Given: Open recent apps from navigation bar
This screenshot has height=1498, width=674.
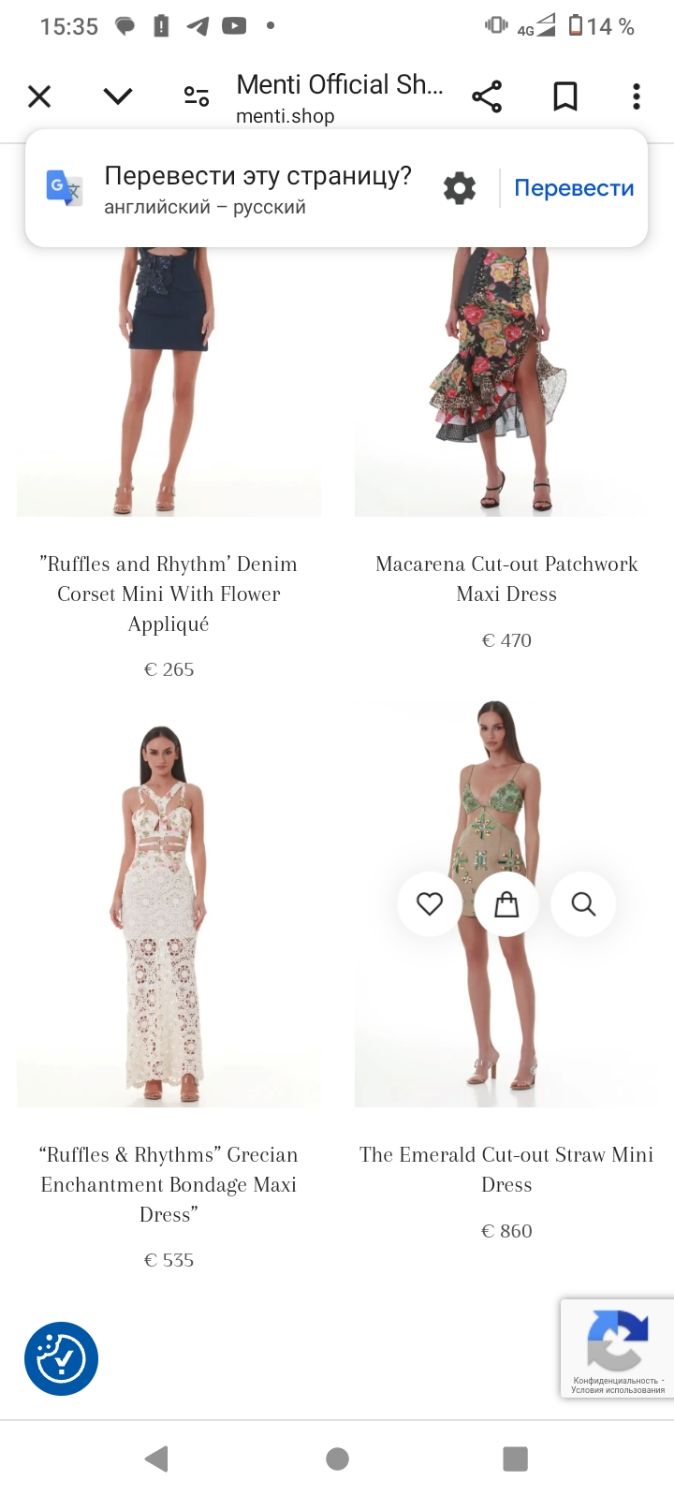Looking at the screenshot, I should pos(515,1459).
